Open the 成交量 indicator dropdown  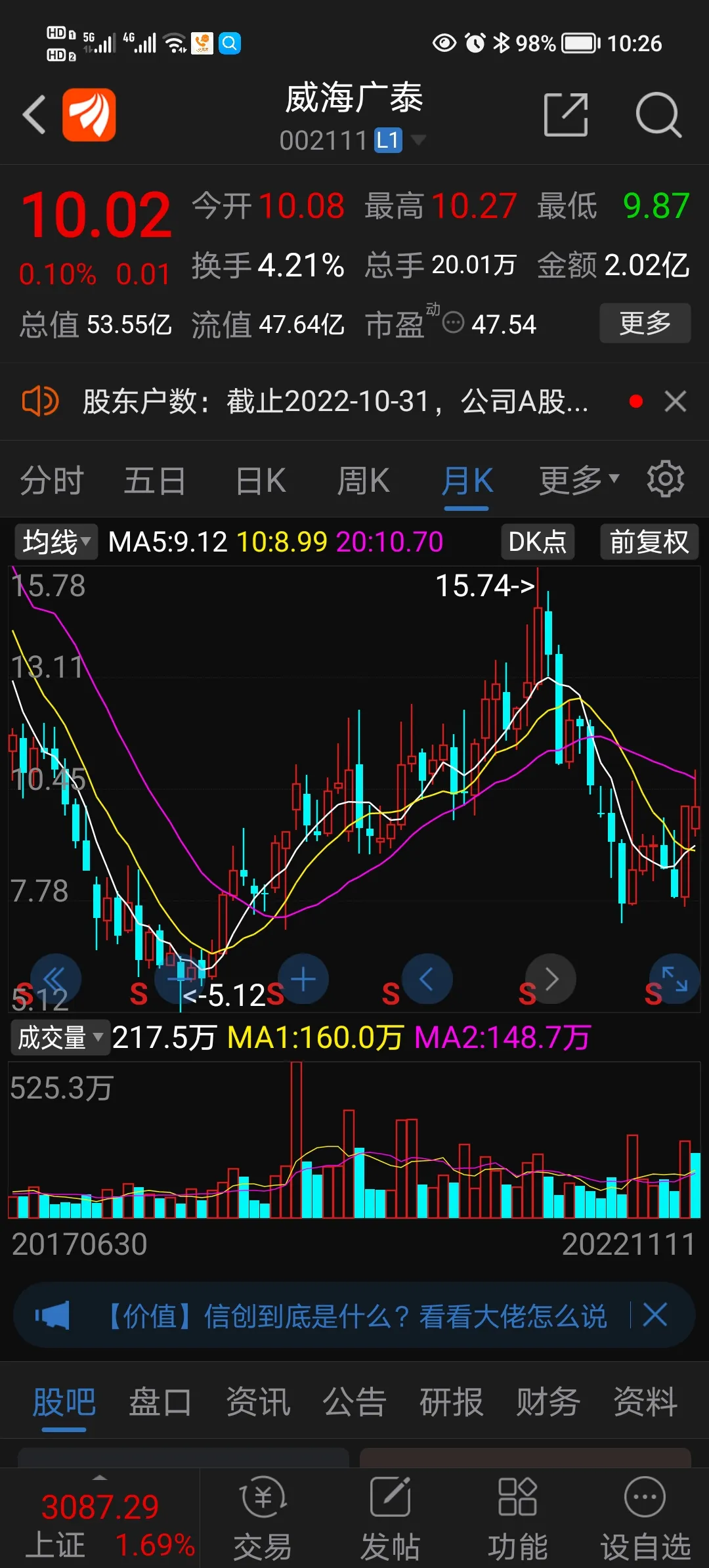click(x=60, y=1038)
